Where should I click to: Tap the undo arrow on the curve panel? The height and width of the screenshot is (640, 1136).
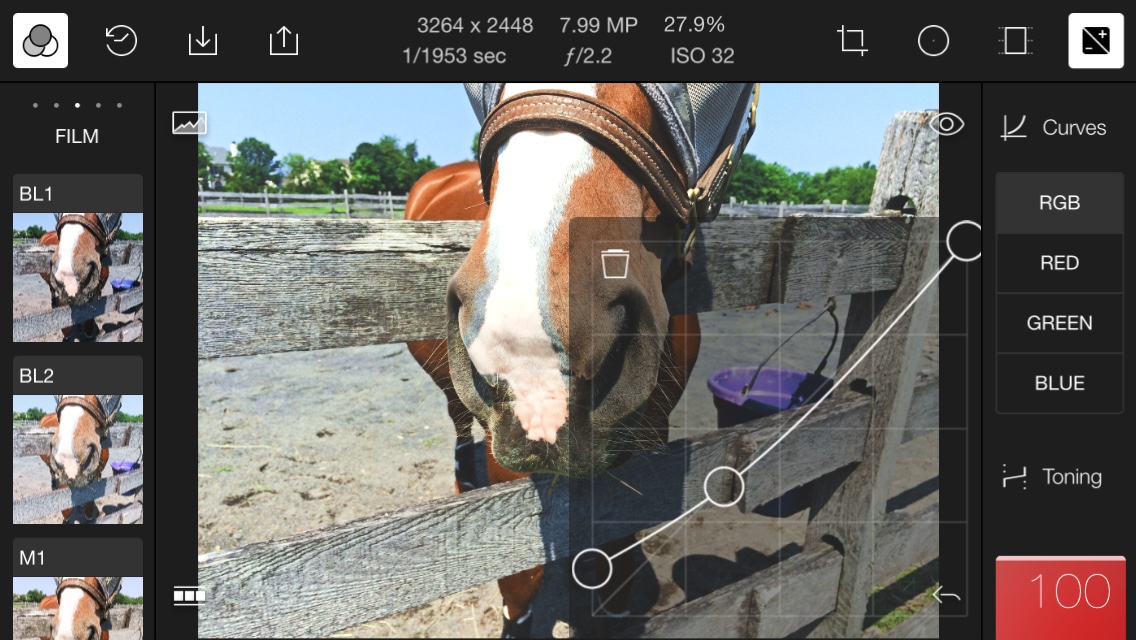click(x=946, y=596)
